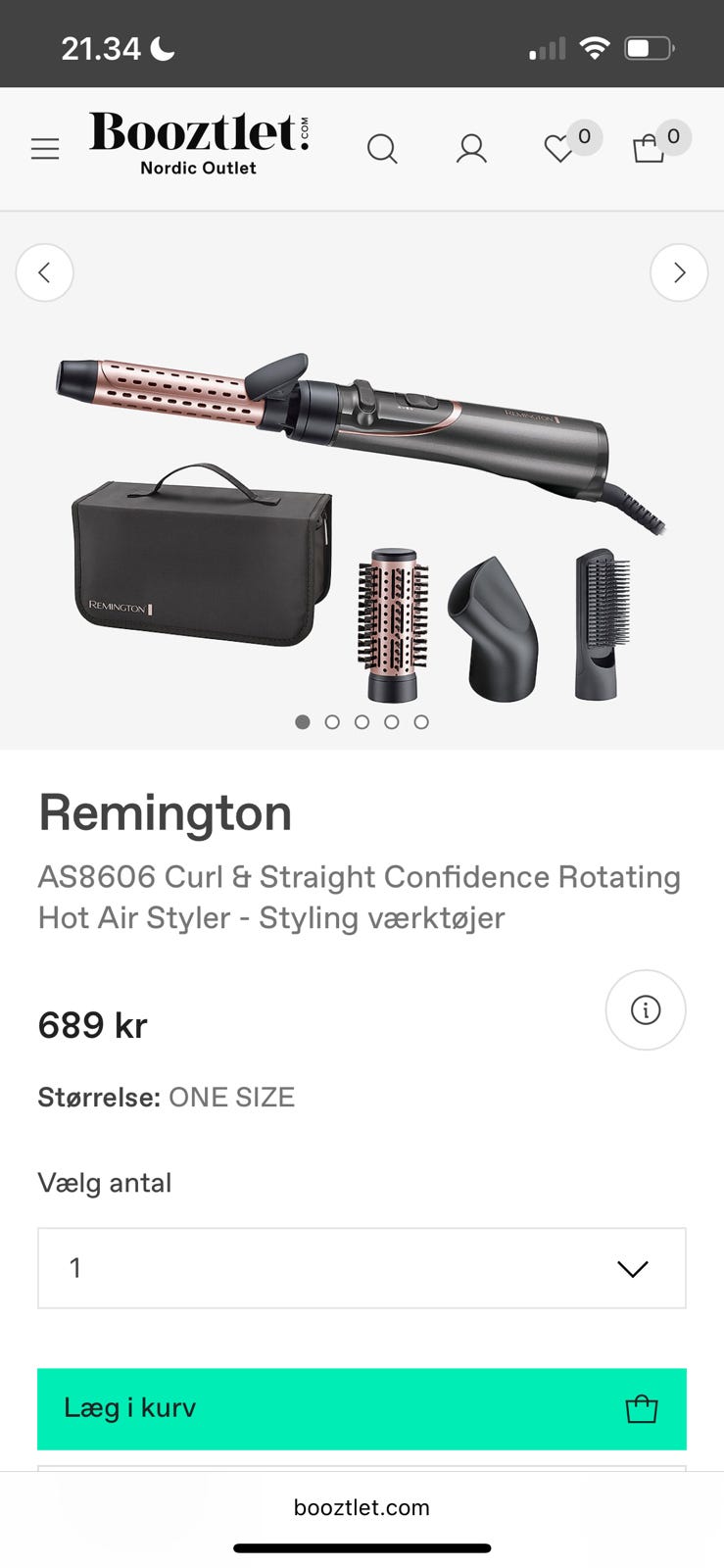Tap the booztlet.com address bar
The height and width of the screenshot is (1568, 724).
tap(362, 1507)
